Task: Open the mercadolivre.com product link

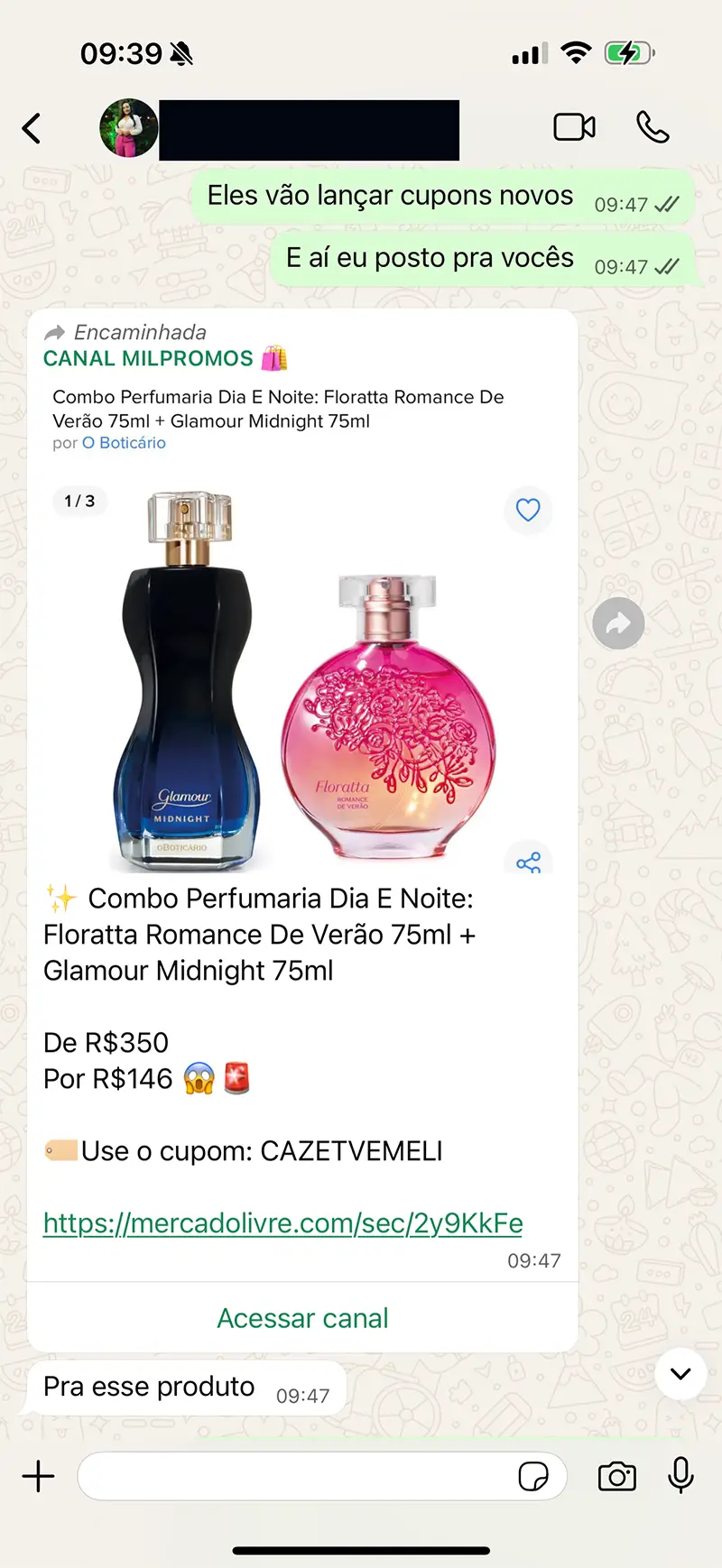Action: click(x=282, y=1223)
